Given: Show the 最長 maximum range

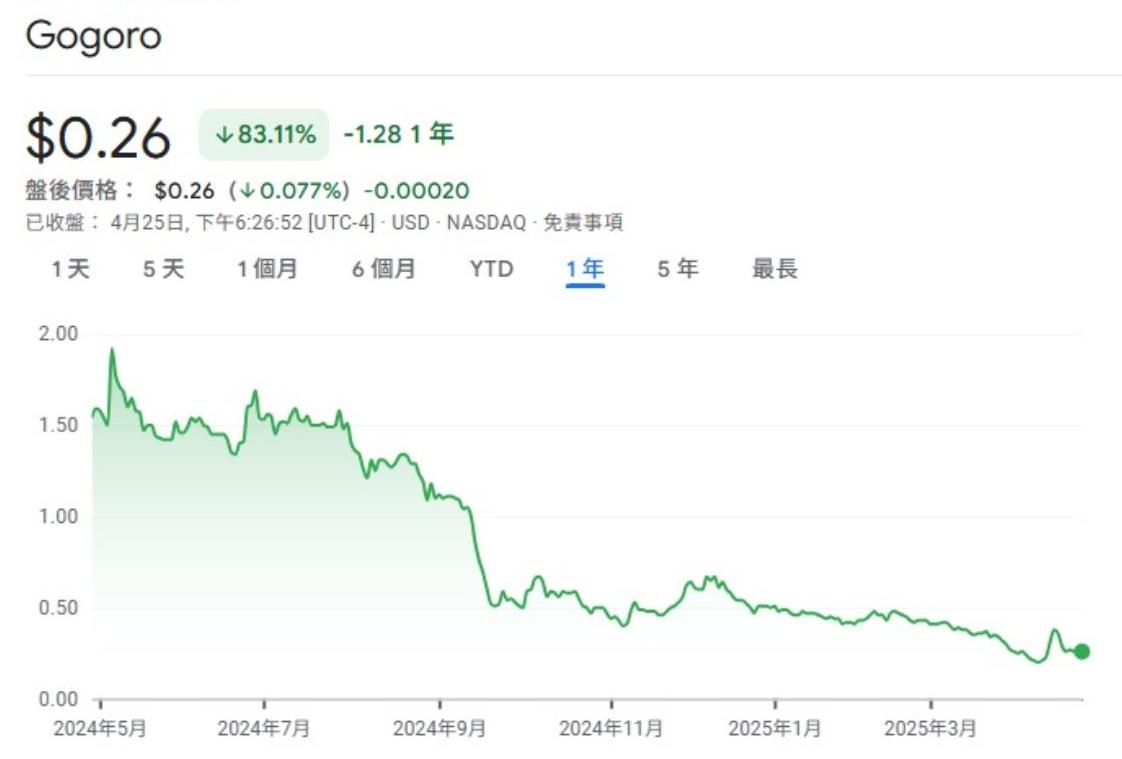Looking at the screenshot, I should click(x=775, y=269).
